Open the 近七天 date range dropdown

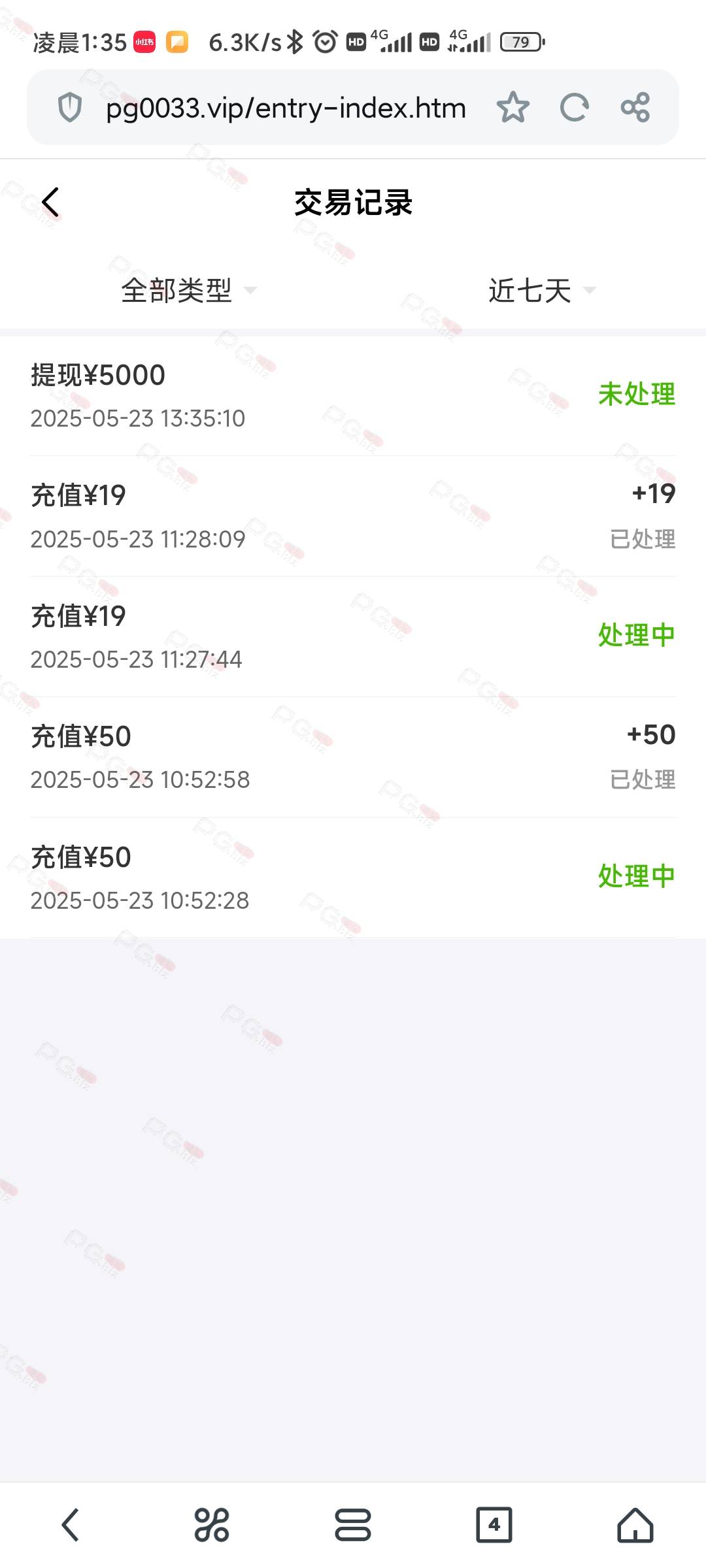point(542,290)
